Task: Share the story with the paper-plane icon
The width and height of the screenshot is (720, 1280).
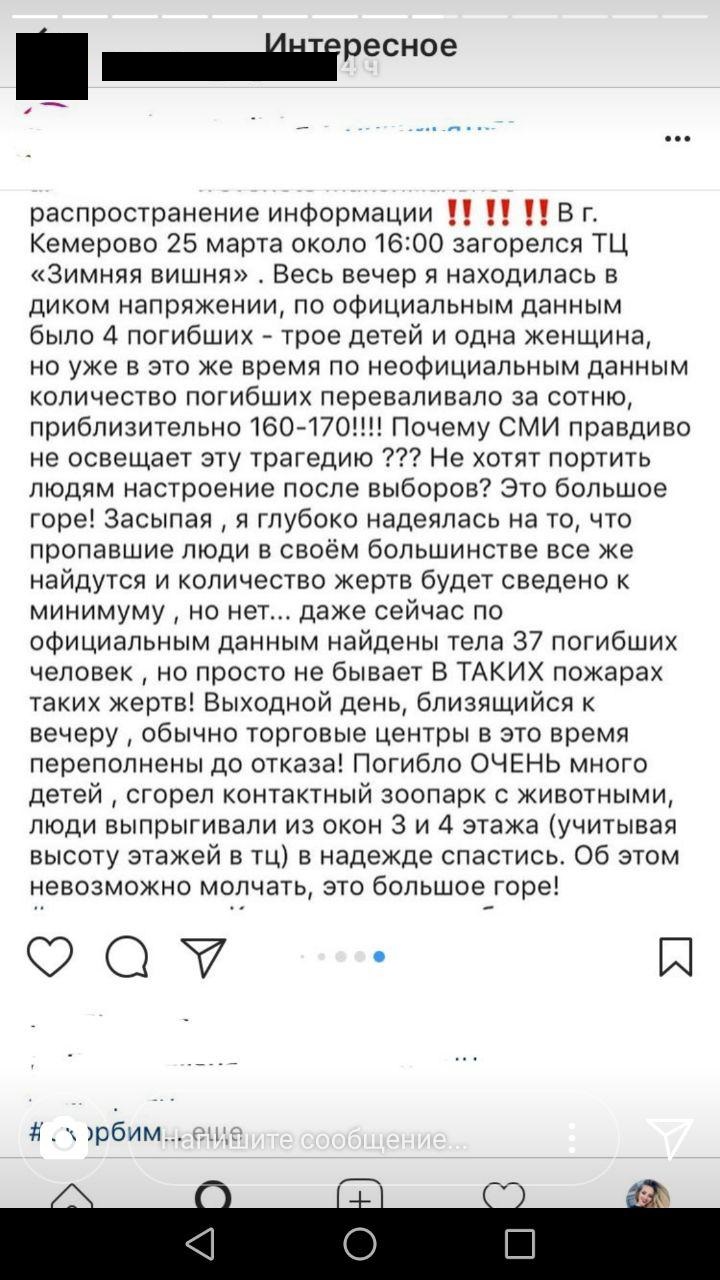Action: point(669,1138)
